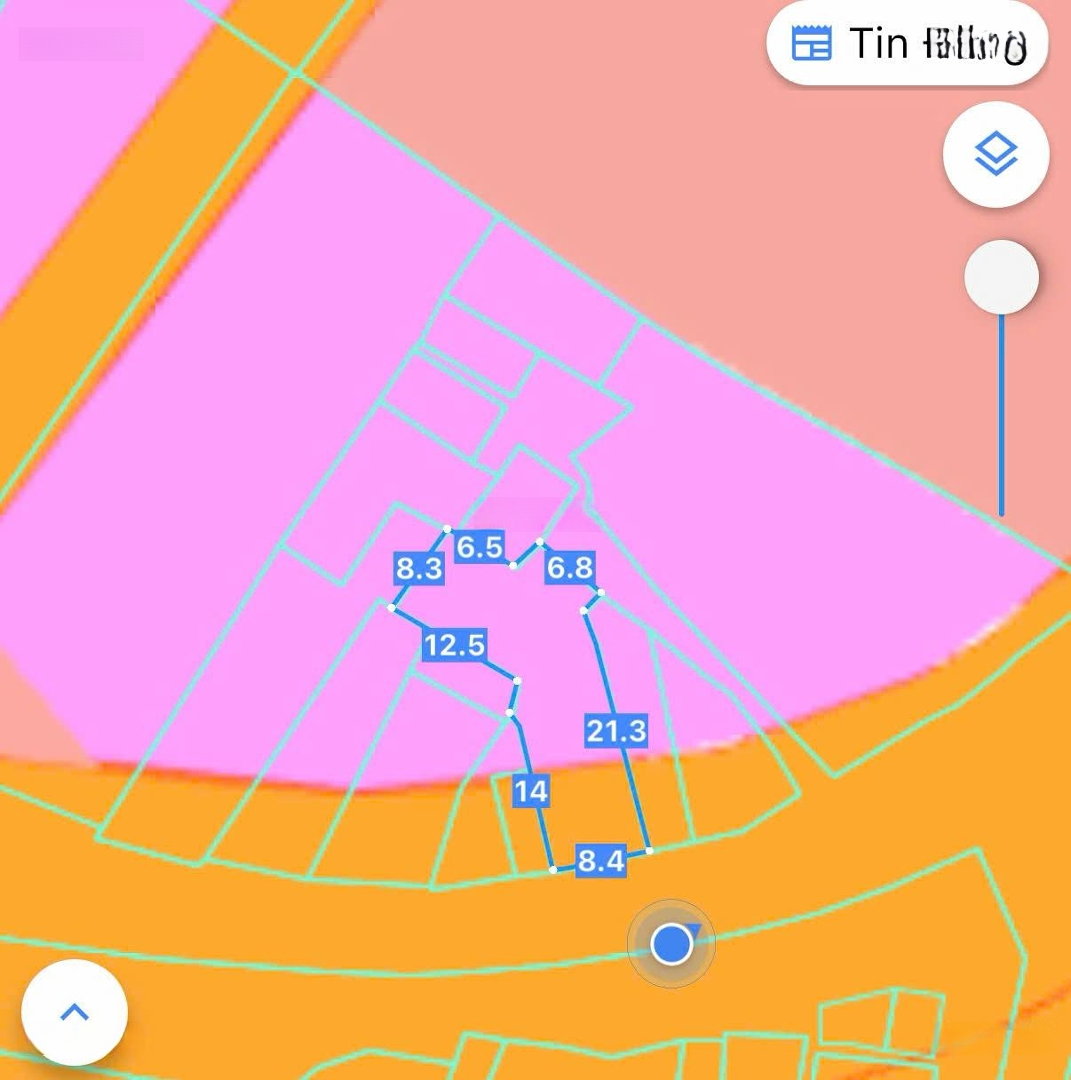Open the map layers selector
Viewport: 1071px width, 1080px height.
point(996,155)
